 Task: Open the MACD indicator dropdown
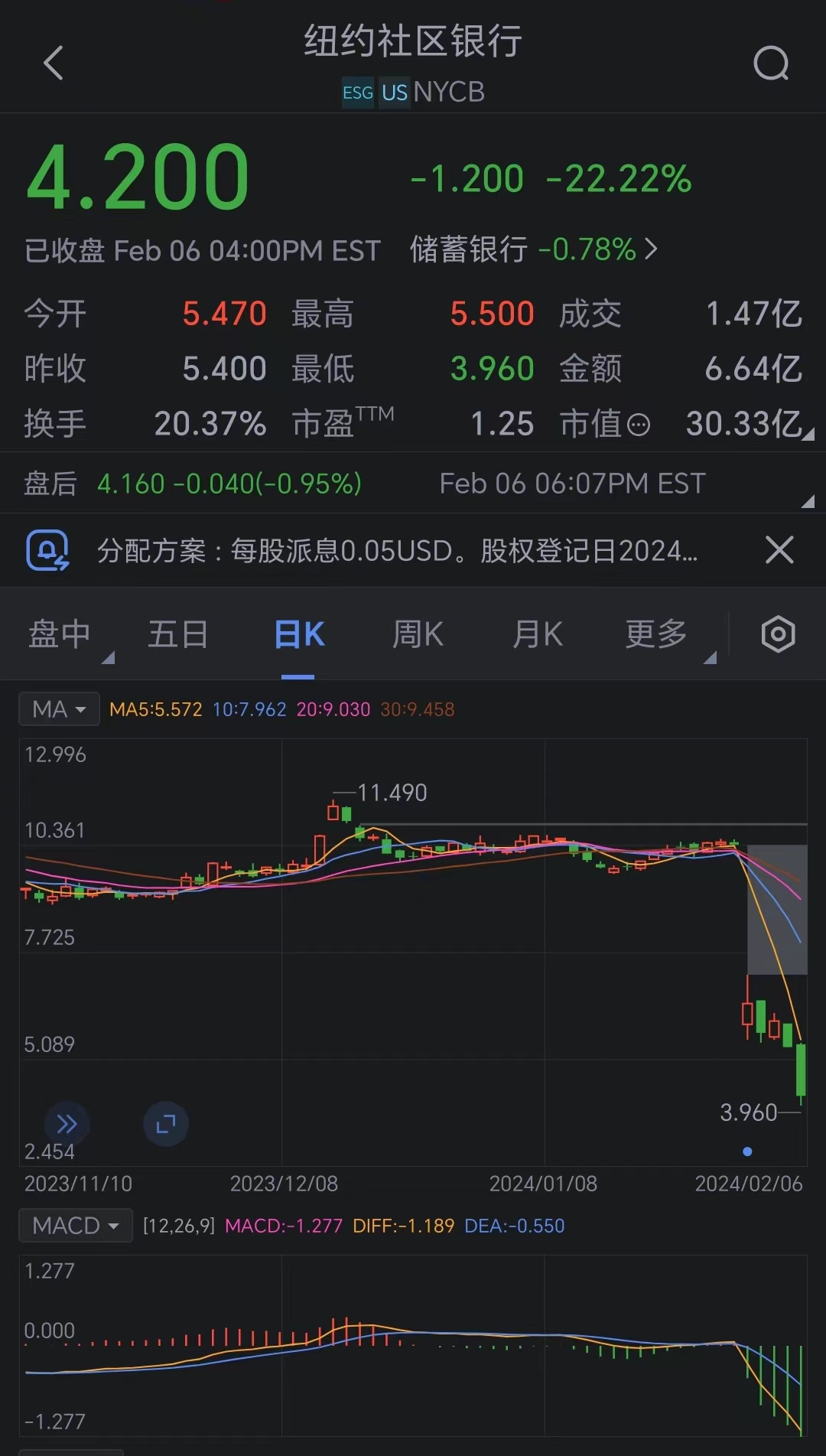(76, 1226)
